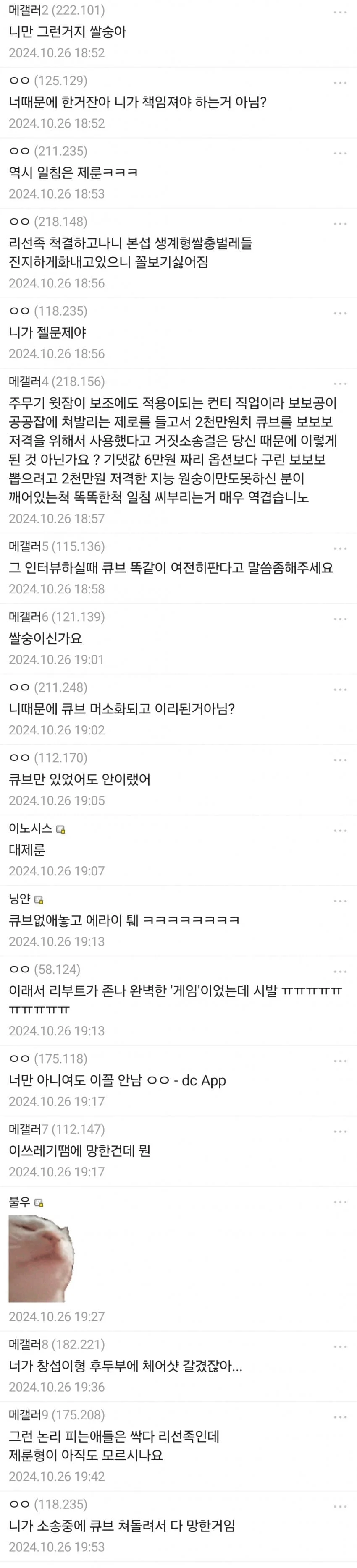Open the more options menu on 메갤러2's comment
357x1568 pixels.
tap(340, 12)
